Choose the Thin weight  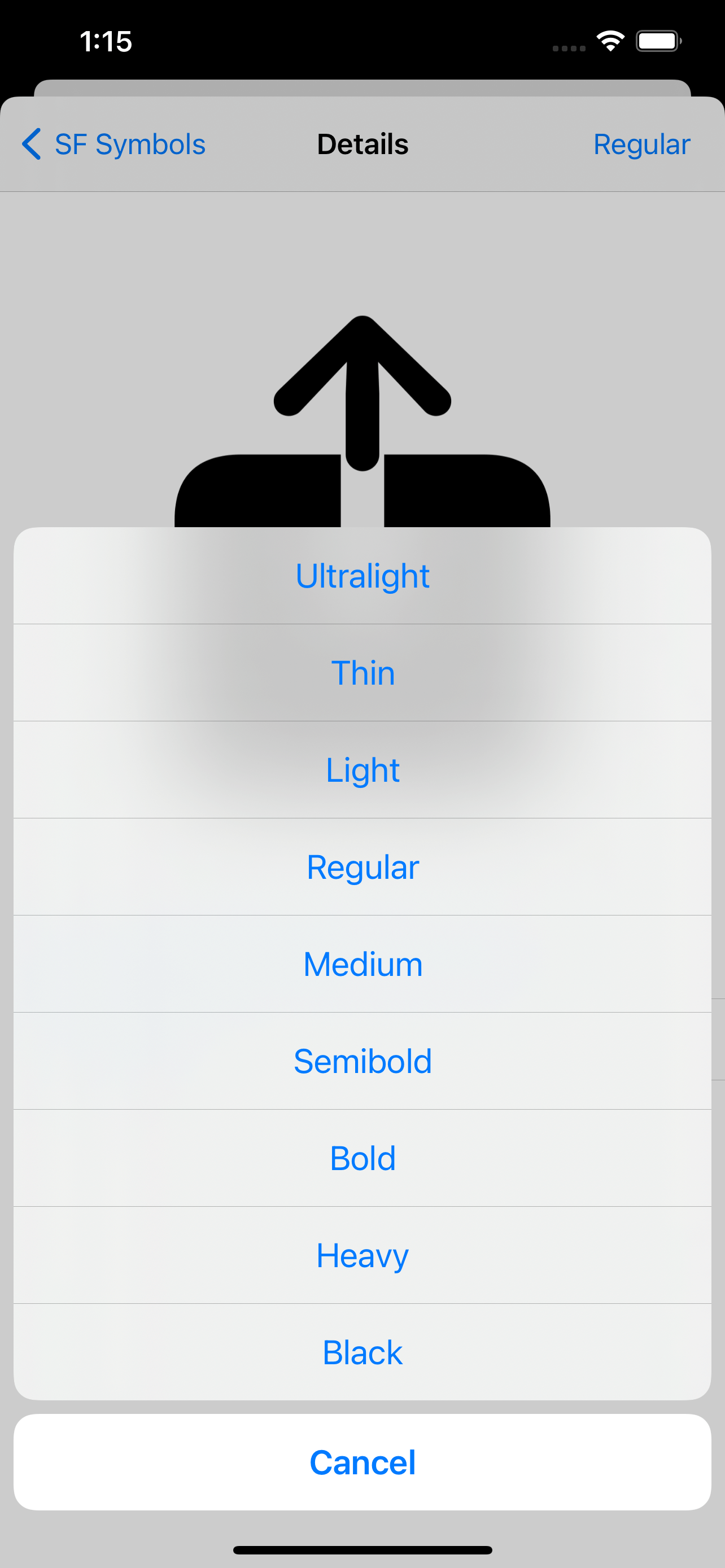(x=362, y=673)
